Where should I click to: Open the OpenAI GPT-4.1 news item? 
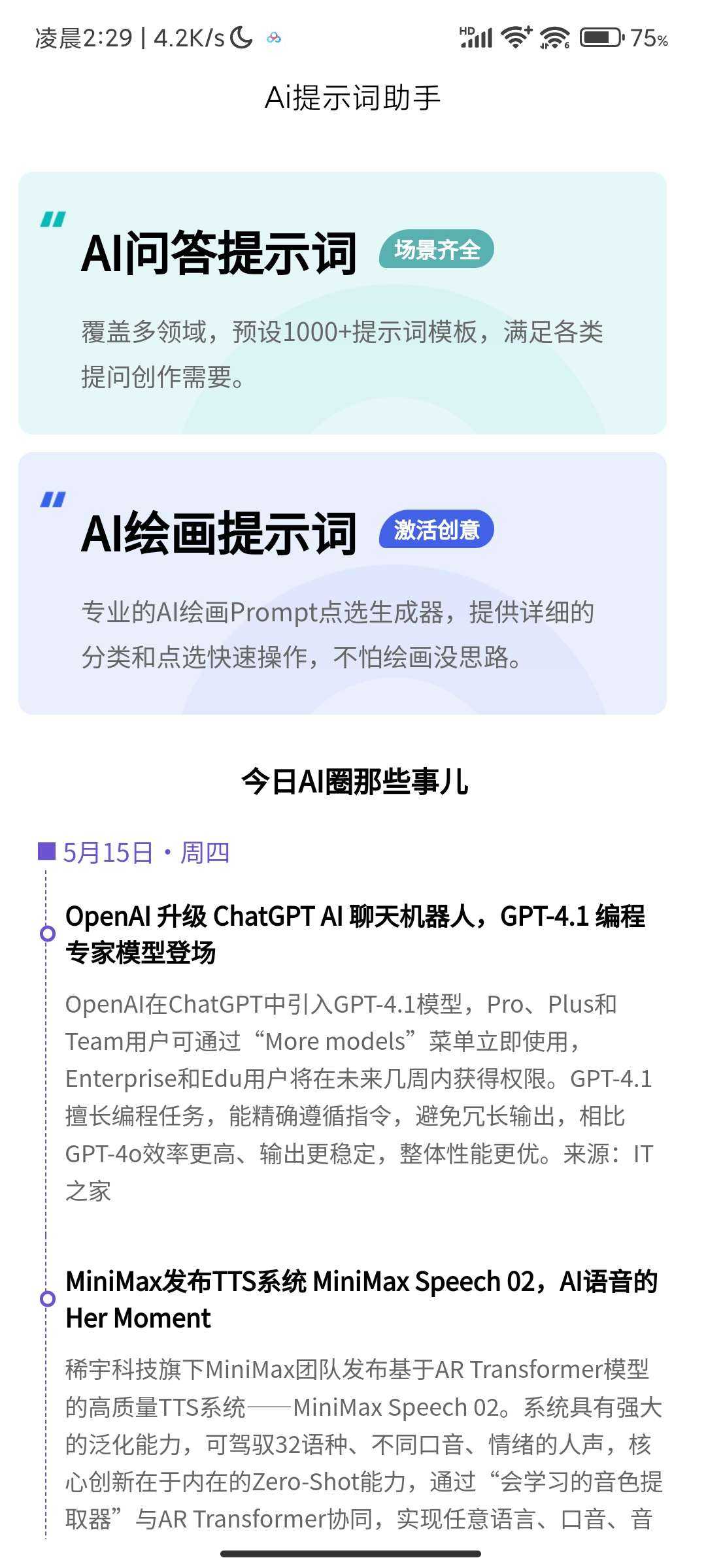[355, 934]
